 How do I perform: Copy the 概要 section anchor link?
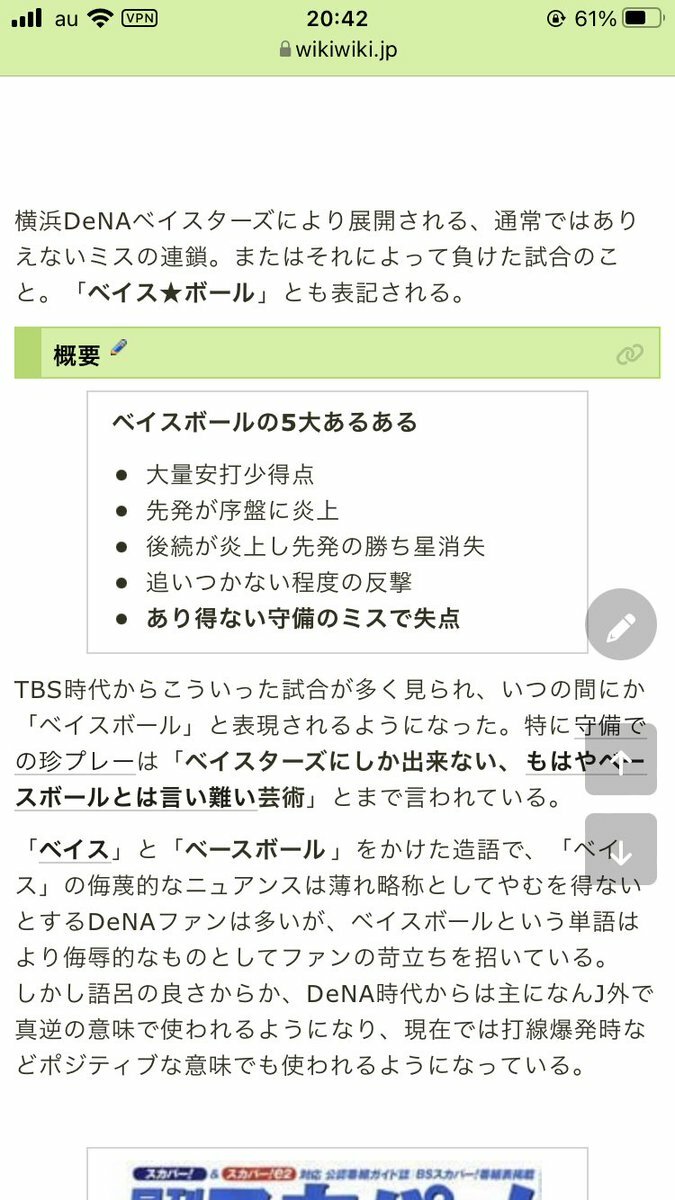pos(629,353)
